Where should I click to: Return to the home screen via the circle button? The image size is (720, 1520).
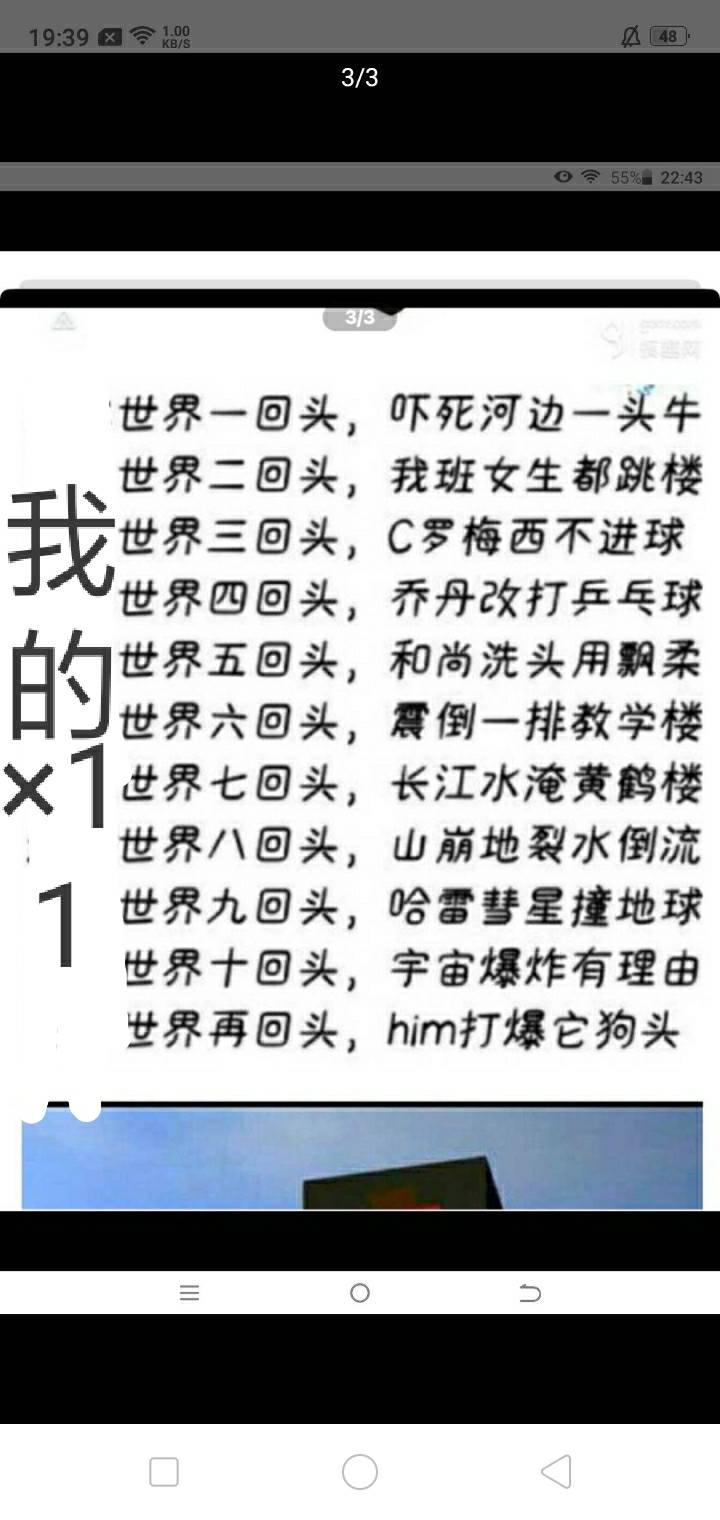[360, 1472]
